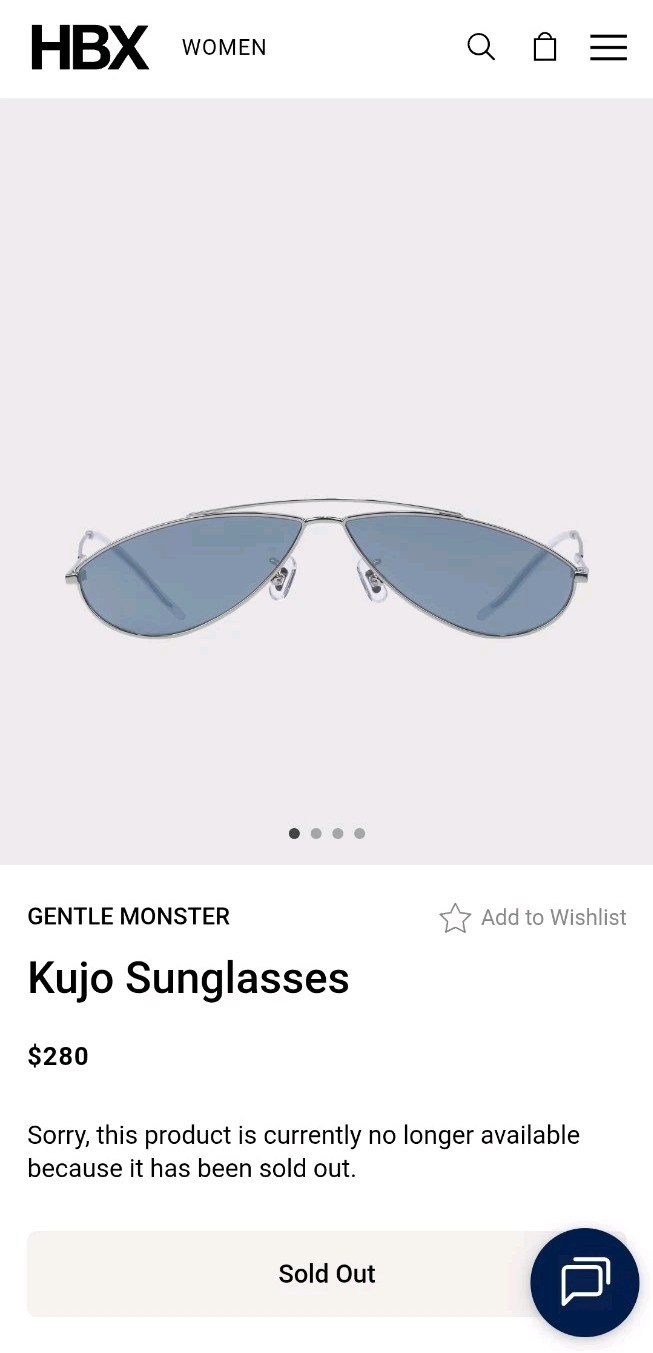The height and width of the screenshot is (1353, 653).
Task: View the Kujo Sunglasses product image
Action: [326, 570]
